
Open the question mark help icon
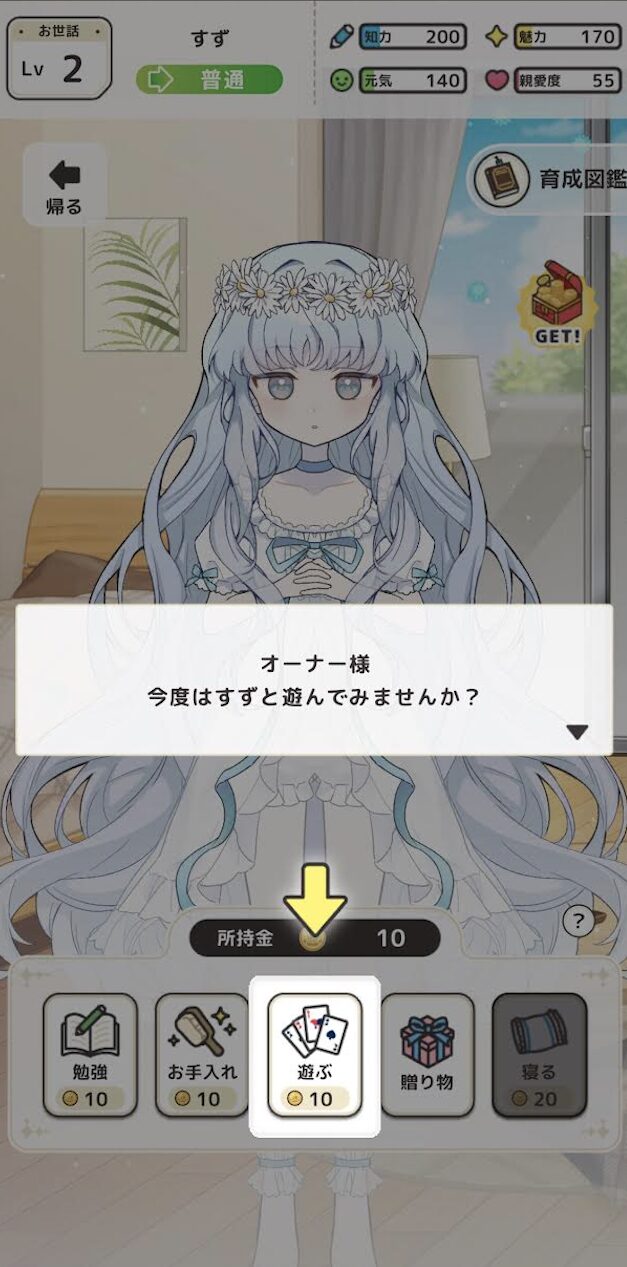[x=576, y=921]
